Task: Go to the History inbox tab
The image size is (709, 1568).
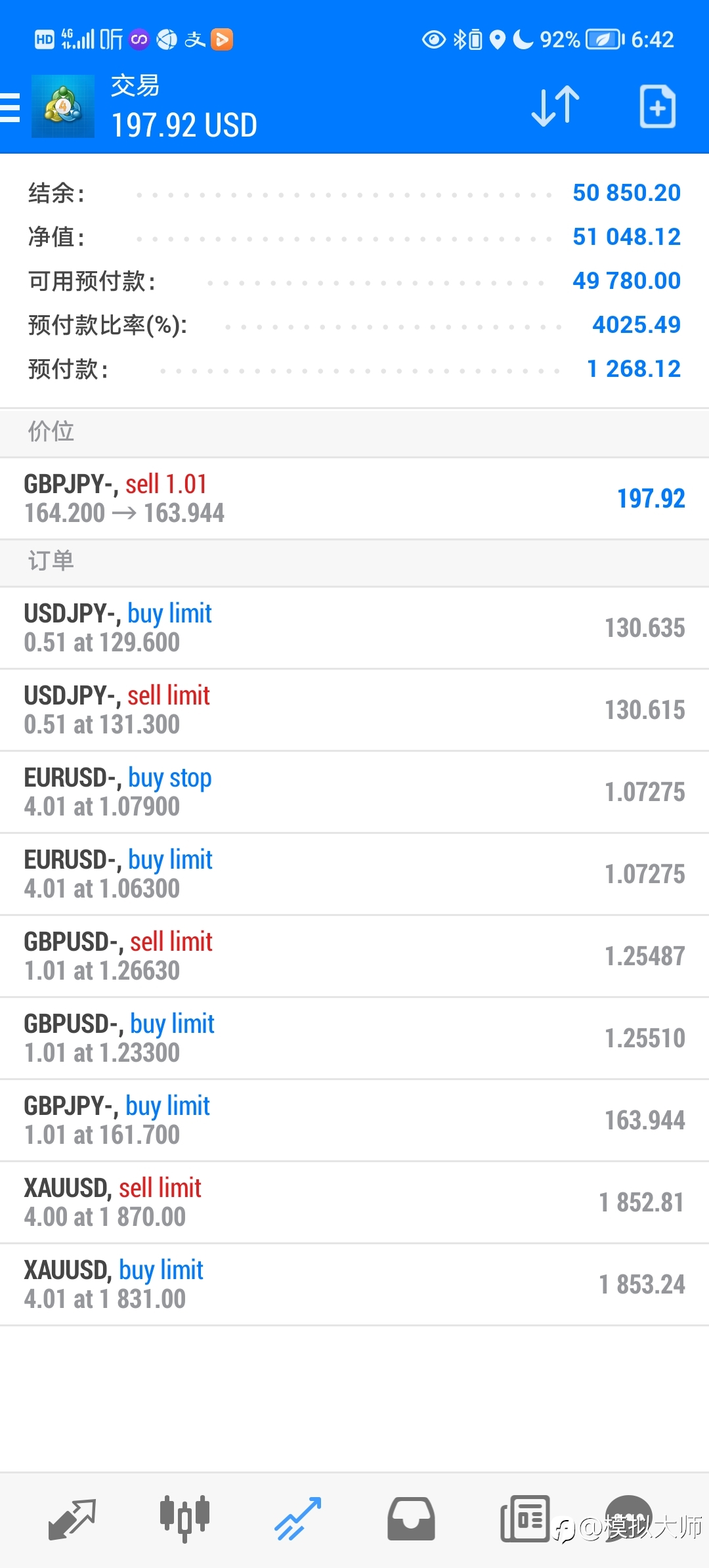Action: pos(411,1519)
